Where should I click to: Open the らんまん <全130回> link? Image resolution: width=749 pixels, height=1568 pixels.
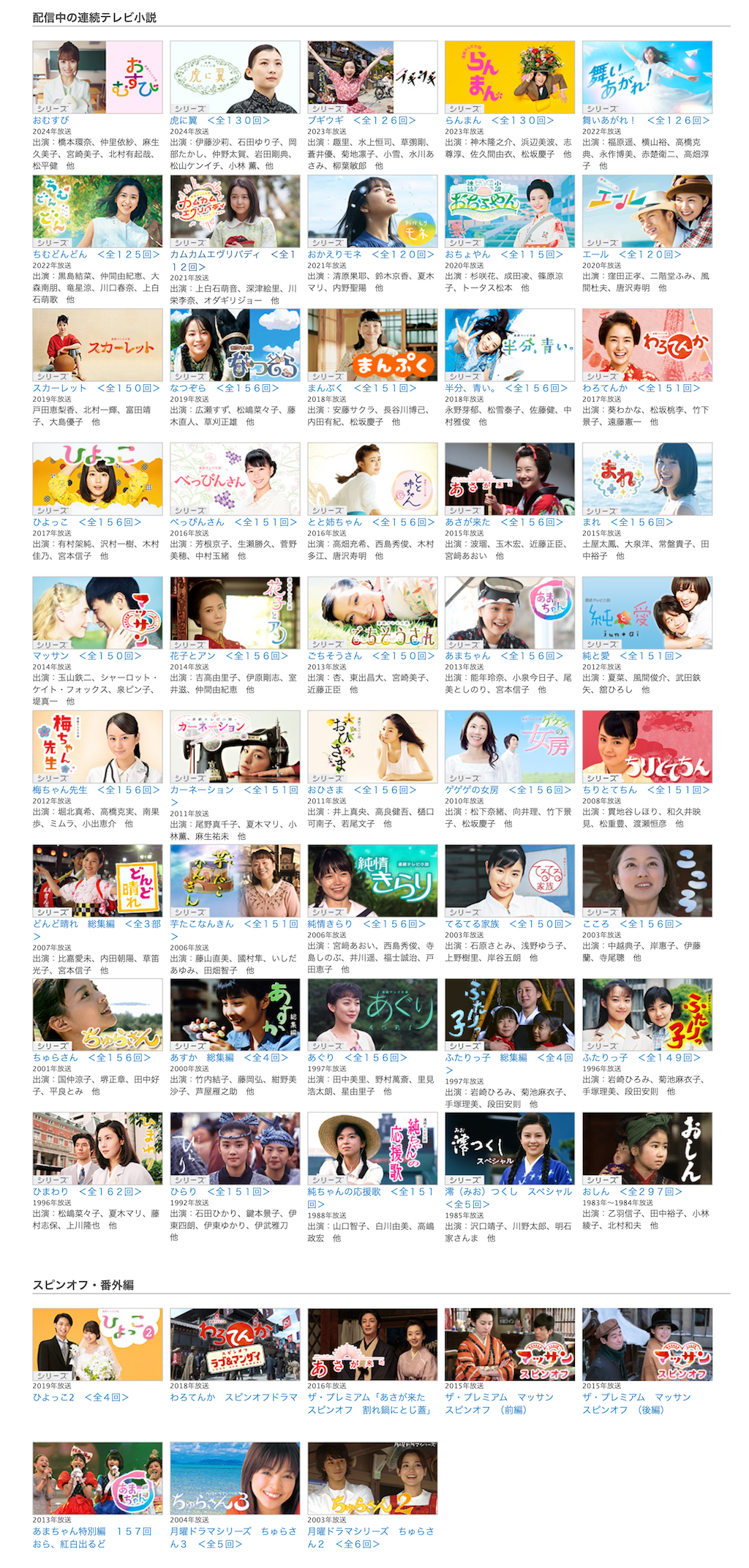500,120
